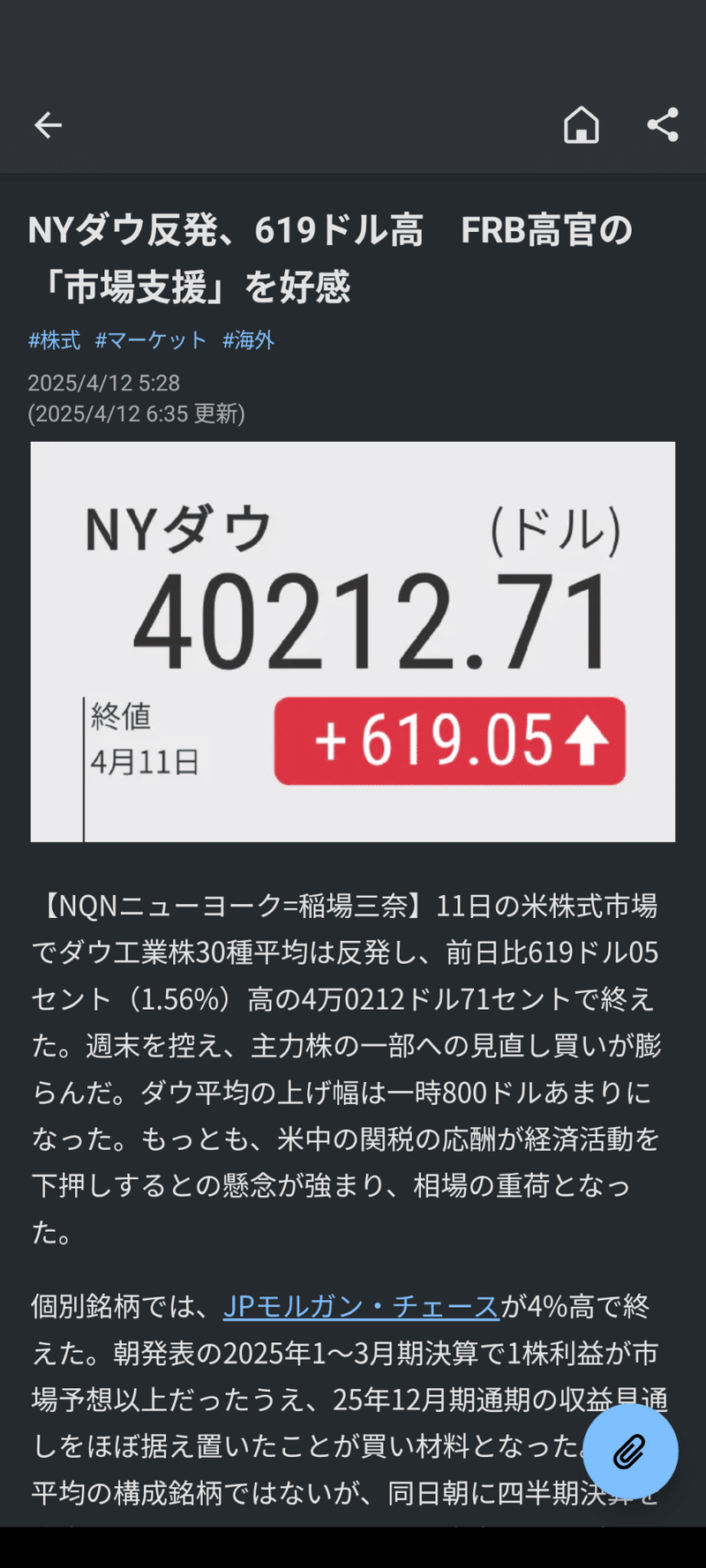Go back using the arrow
Image resolution: width=706 pixels, height=1568 pixels.
(x=49, y=125)
